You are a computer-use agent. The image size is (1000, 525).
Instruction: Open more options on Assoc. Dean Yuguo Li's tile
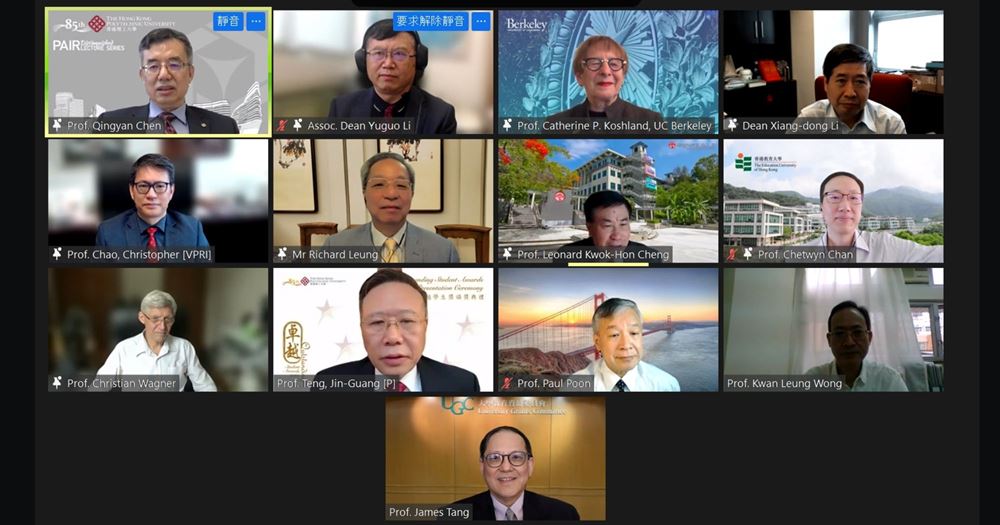point(481,22)
